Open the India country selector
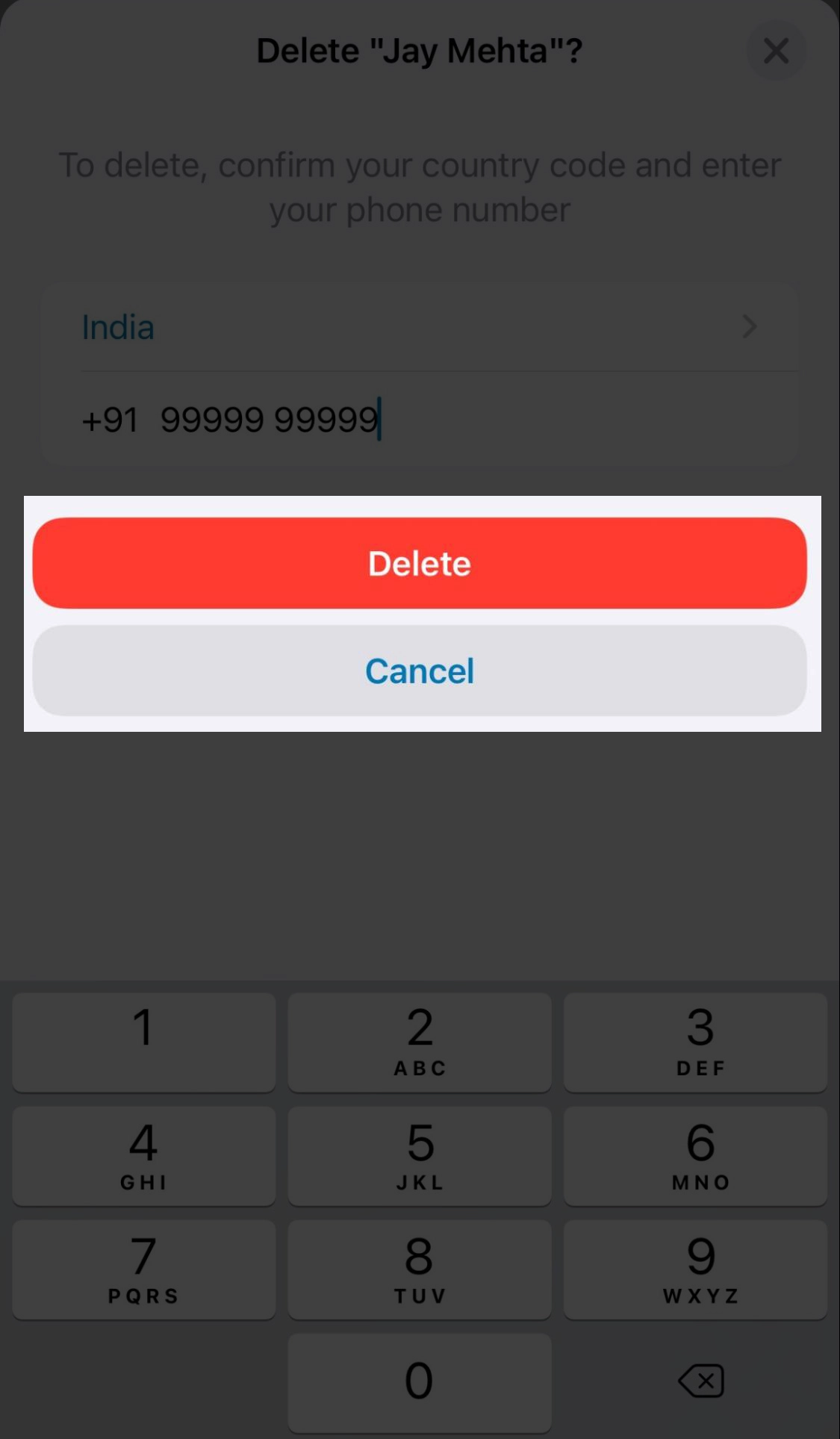The width and height of the screenshot is (840, 1439). pos(419,327)
